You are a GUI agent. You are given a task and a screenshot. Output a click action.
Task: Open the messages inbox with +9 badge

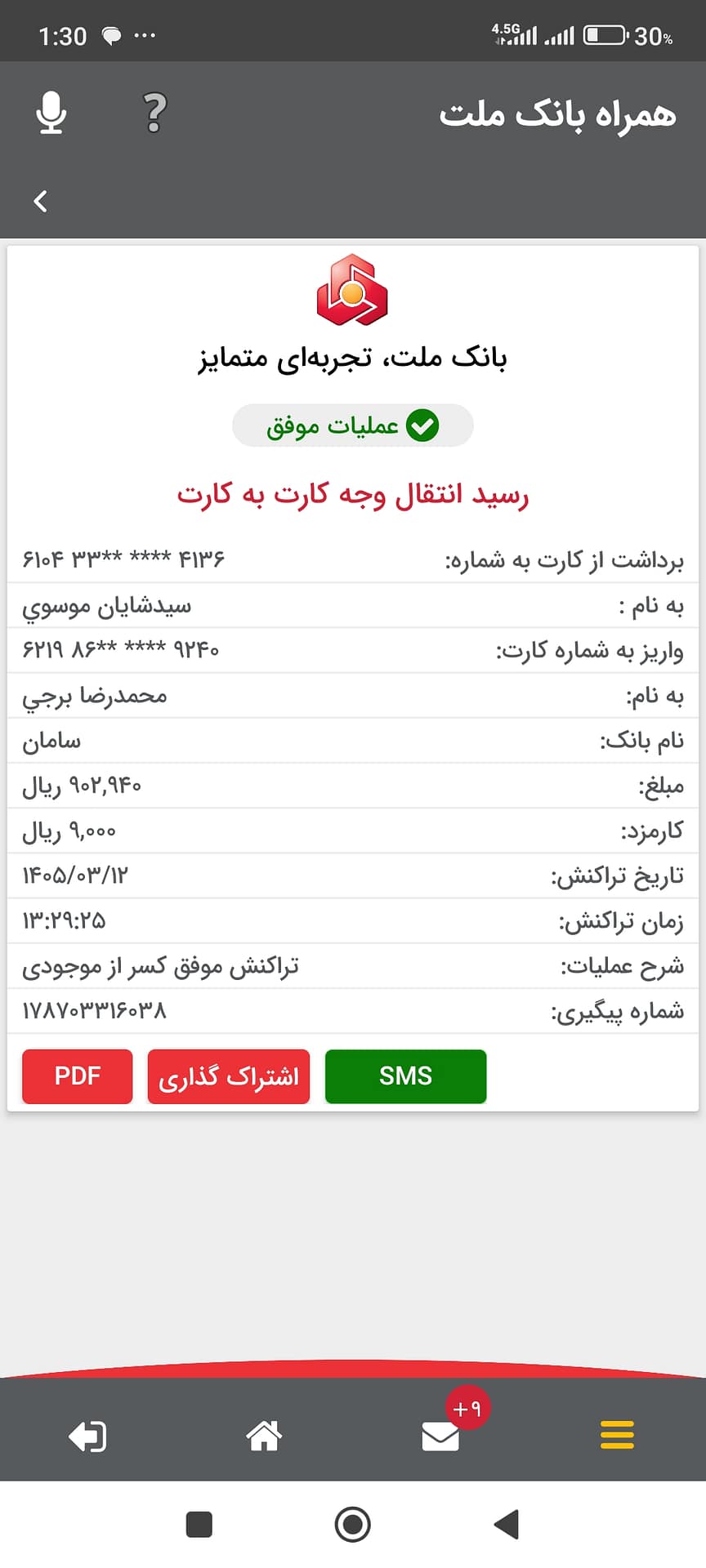[x=441, y=1436]
